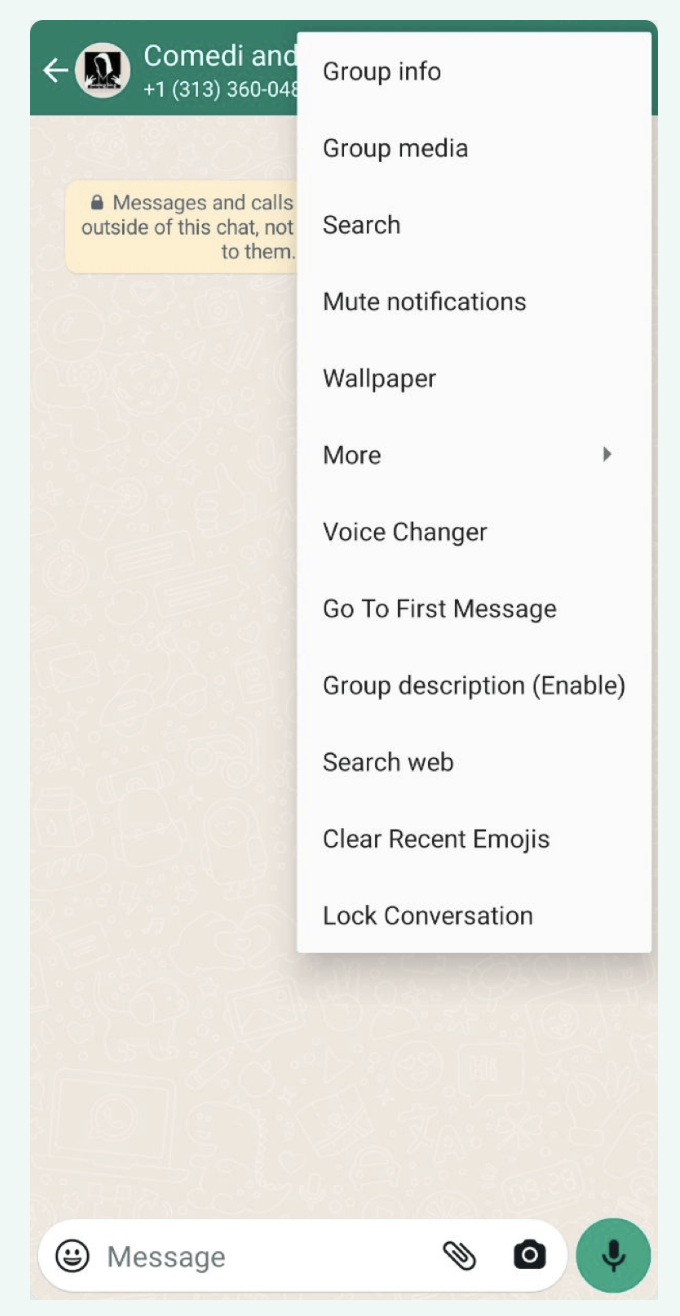The height and width of the screenshot is (1316, 680).
Task: Open the Wallpaper option
Action: coord(474,379)
